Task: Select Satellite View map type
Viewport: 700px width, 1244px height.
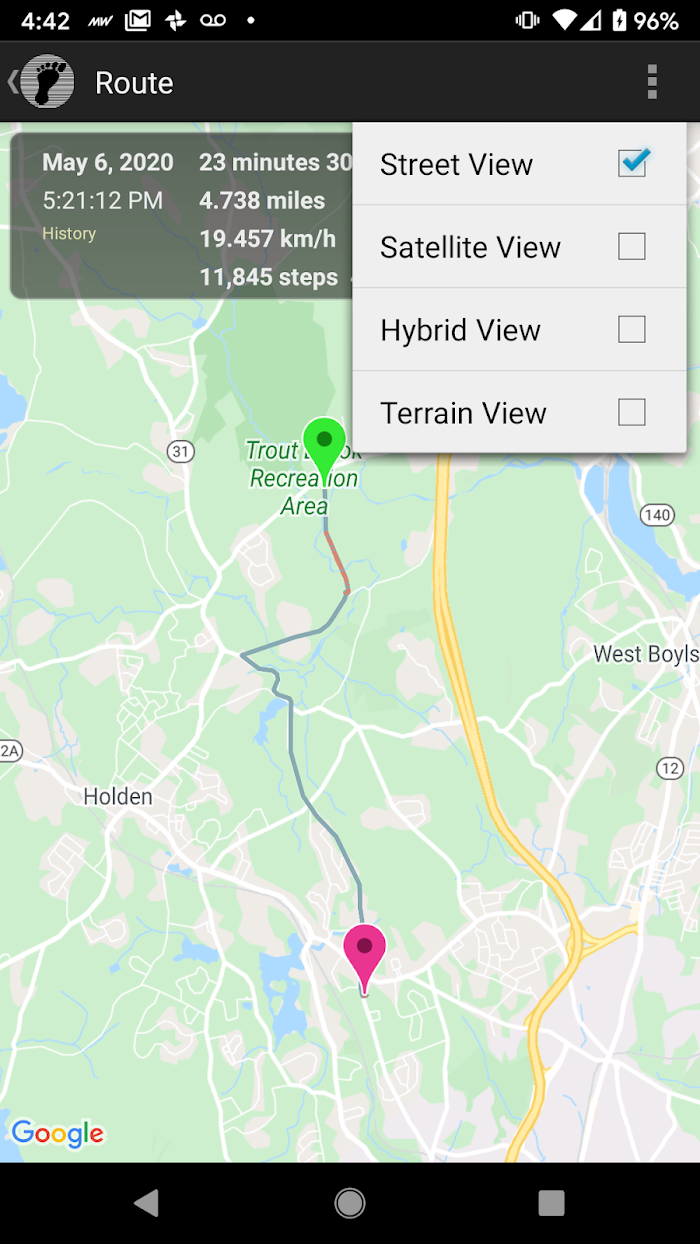Action: (520, 247)
